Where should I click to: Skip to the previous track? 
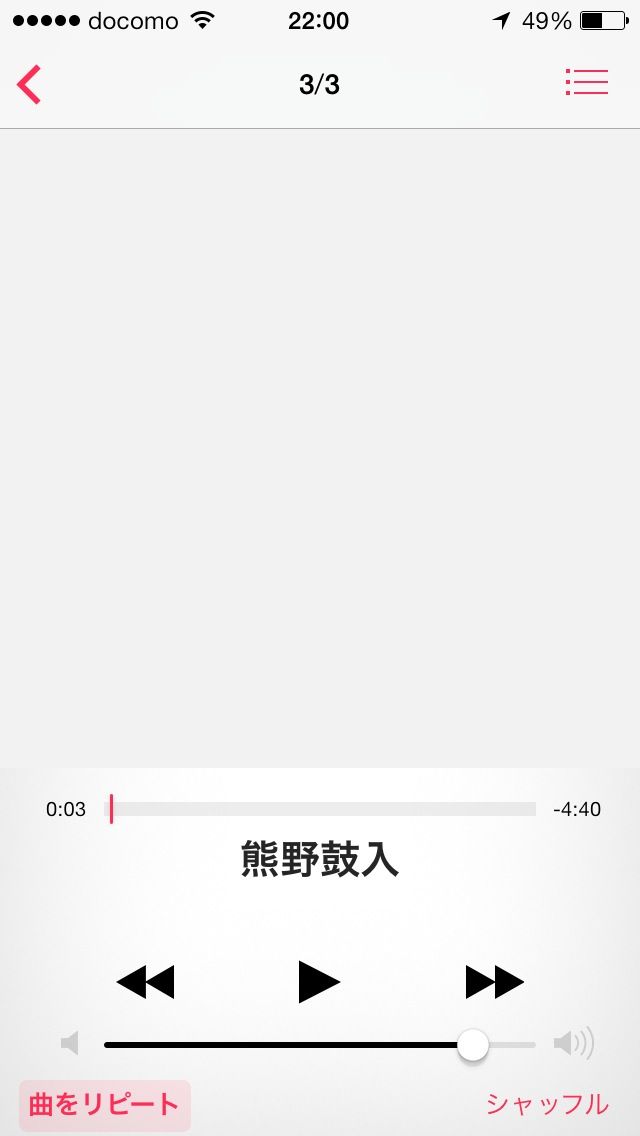click(145, 982)
